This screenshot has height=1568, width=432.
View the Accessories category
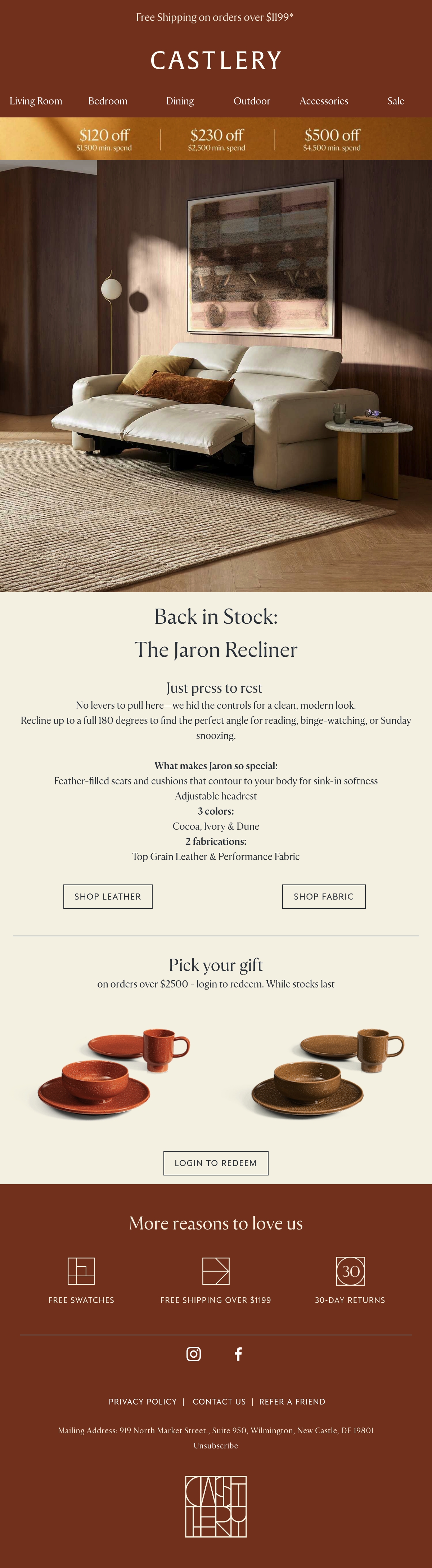point(324,101)
